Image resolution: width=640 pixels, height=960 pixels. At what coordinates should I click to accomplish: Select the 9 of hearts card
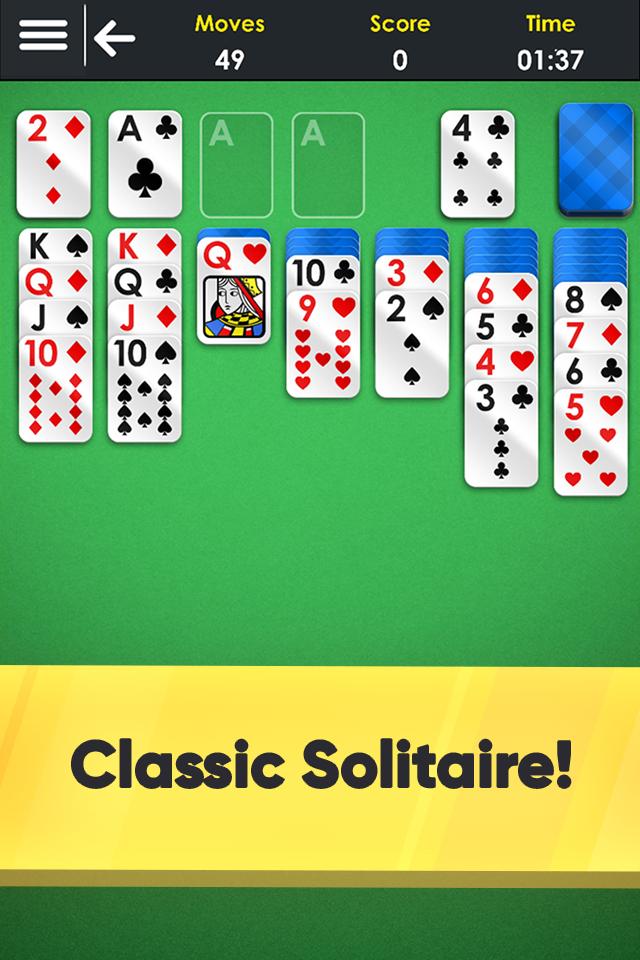point(323,346)
